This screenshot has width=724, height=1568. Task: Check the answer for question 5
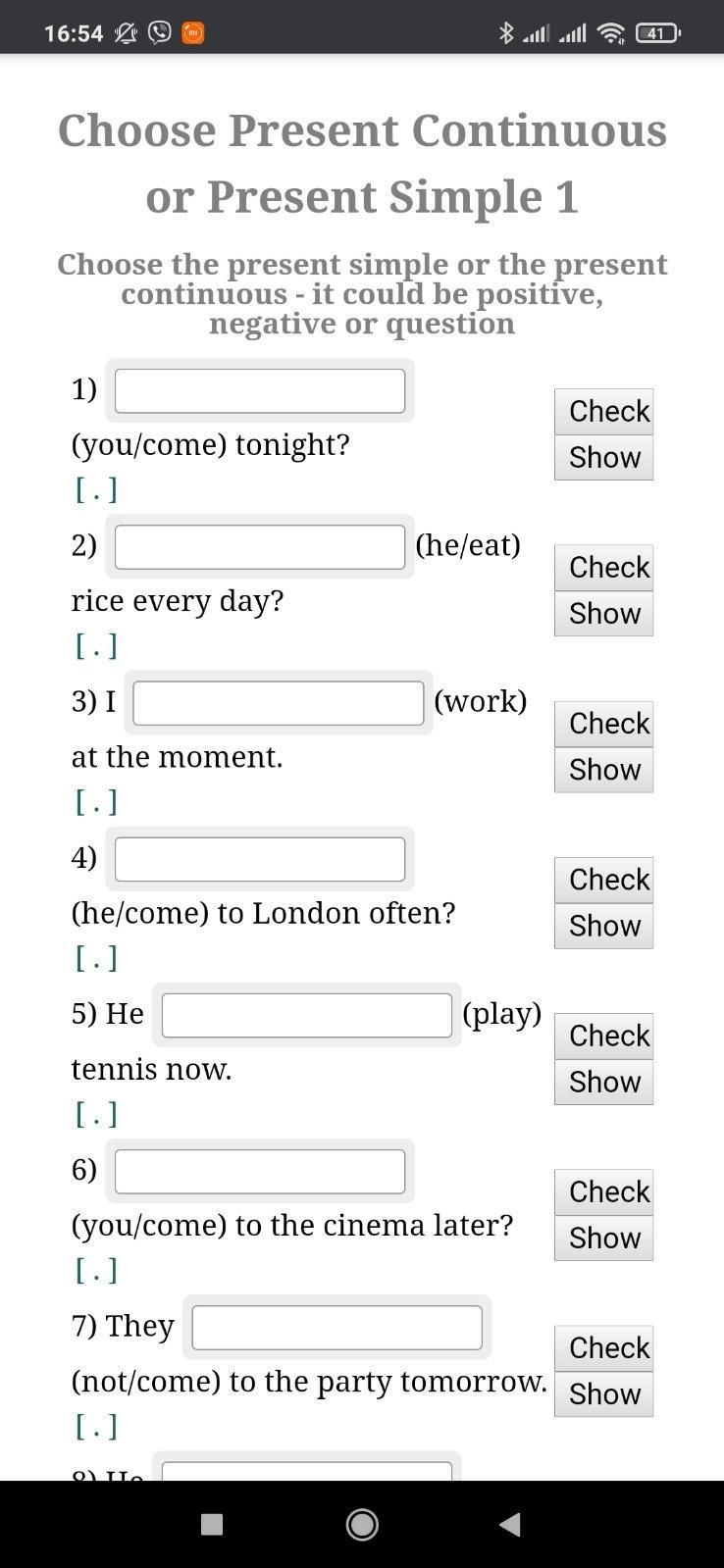tap(603, 1036)
